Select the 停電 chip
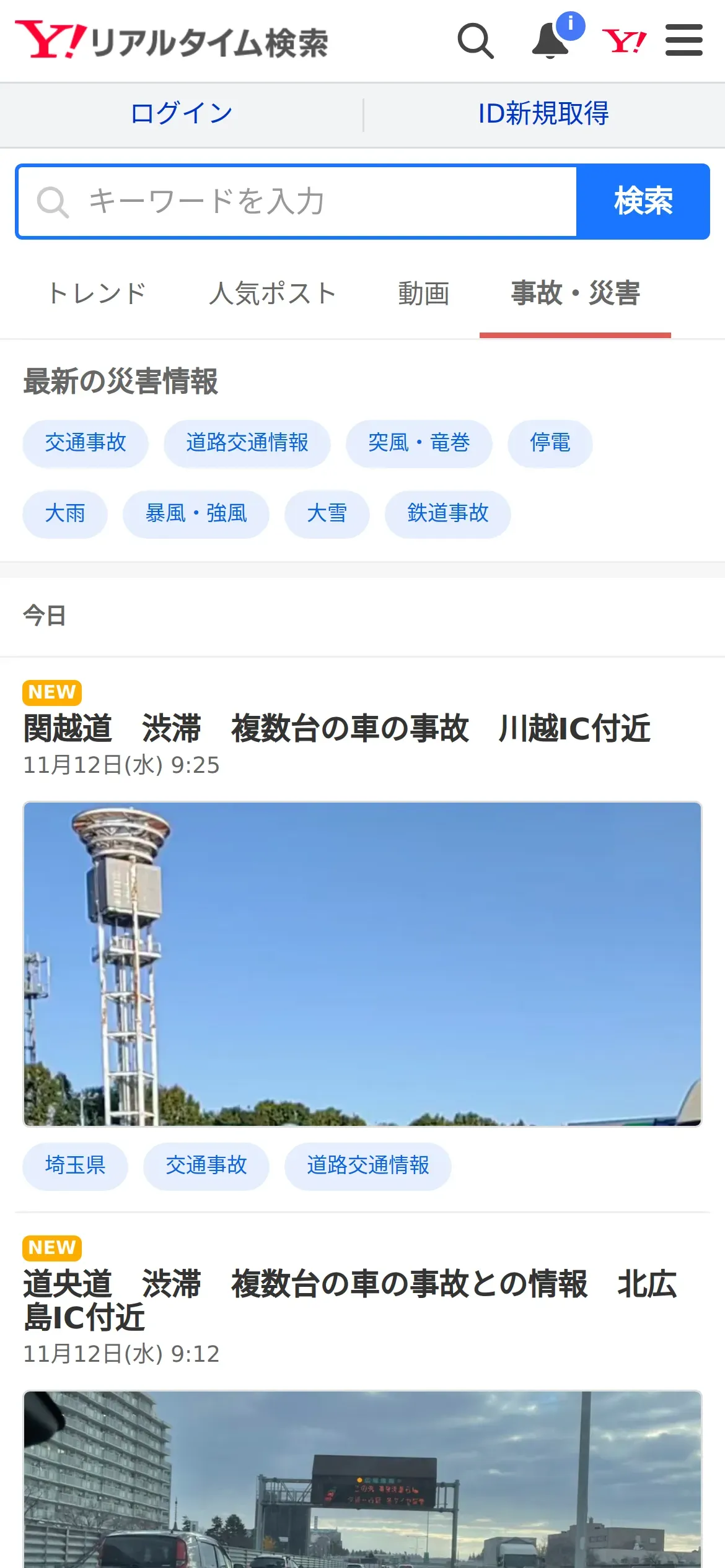 pos(550,443)
